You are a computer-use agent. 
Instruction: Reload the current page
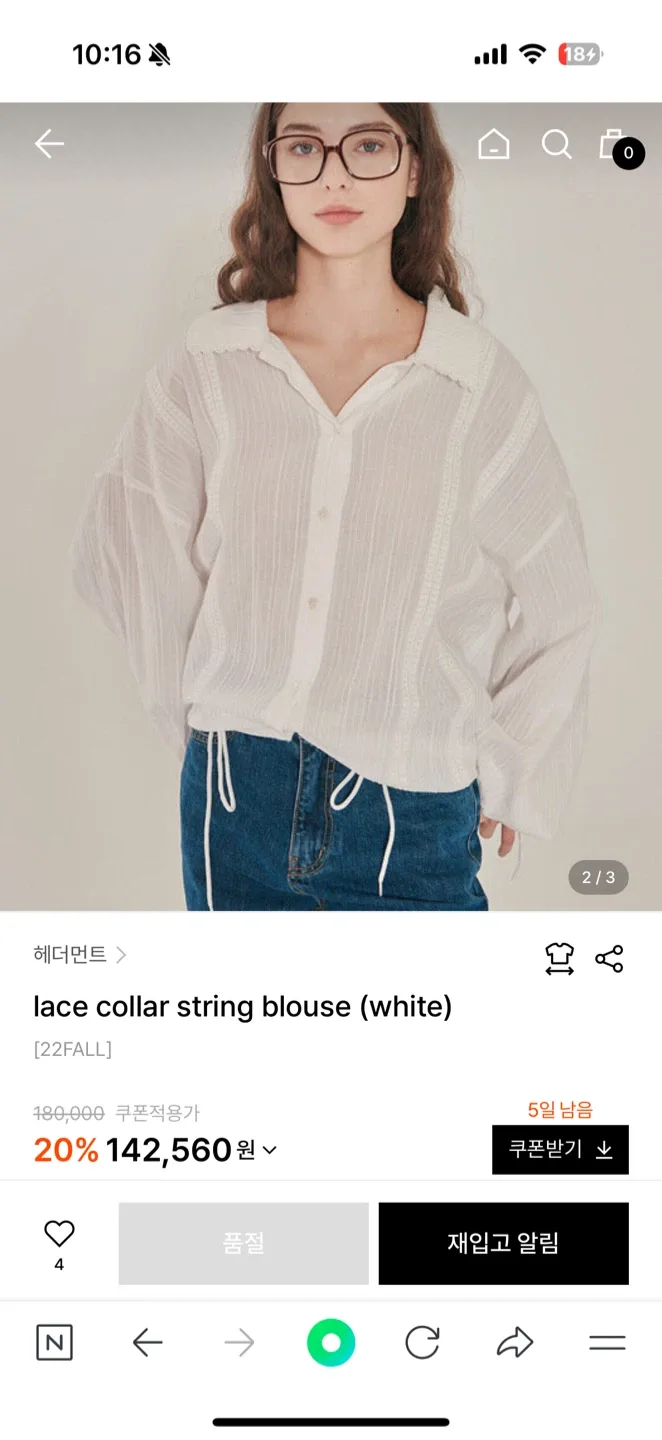tap(422, 1343)
